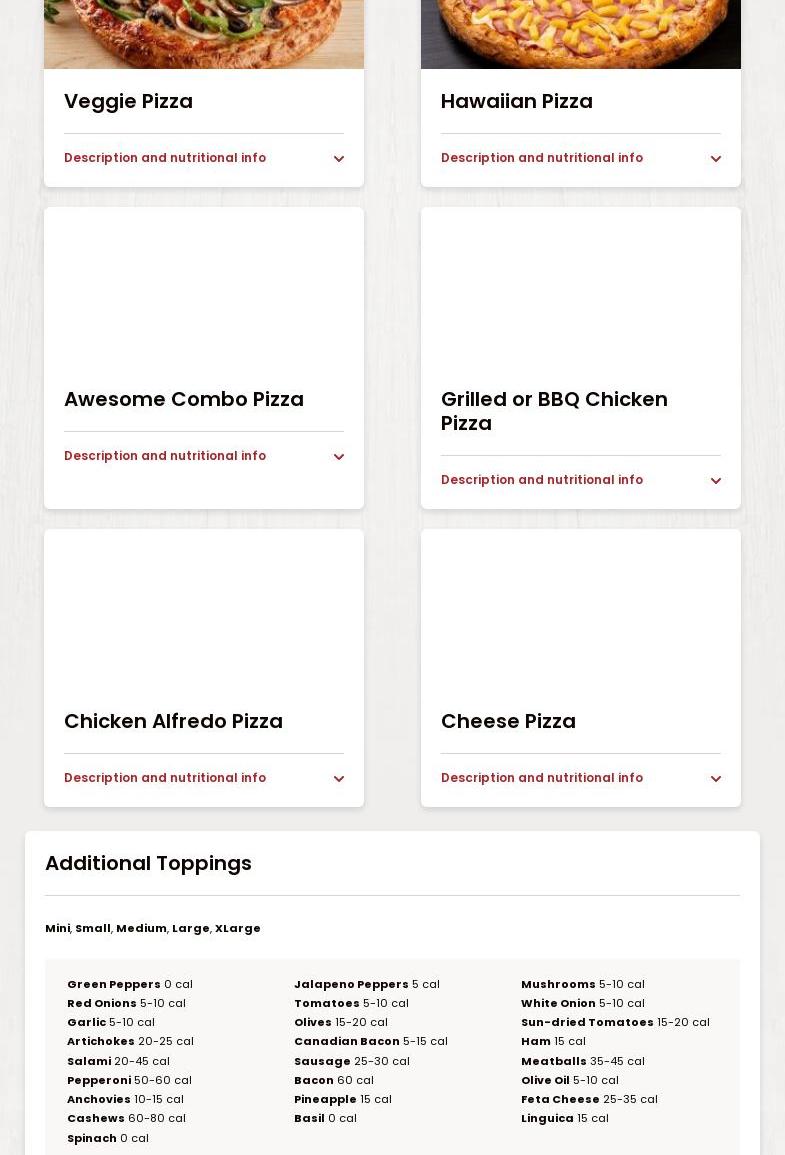Image resolution: width=785 pixels, height=1155 pixels.
Task: Expand Cheese Pizza description and nutritional info
Action: pos(580,778)
